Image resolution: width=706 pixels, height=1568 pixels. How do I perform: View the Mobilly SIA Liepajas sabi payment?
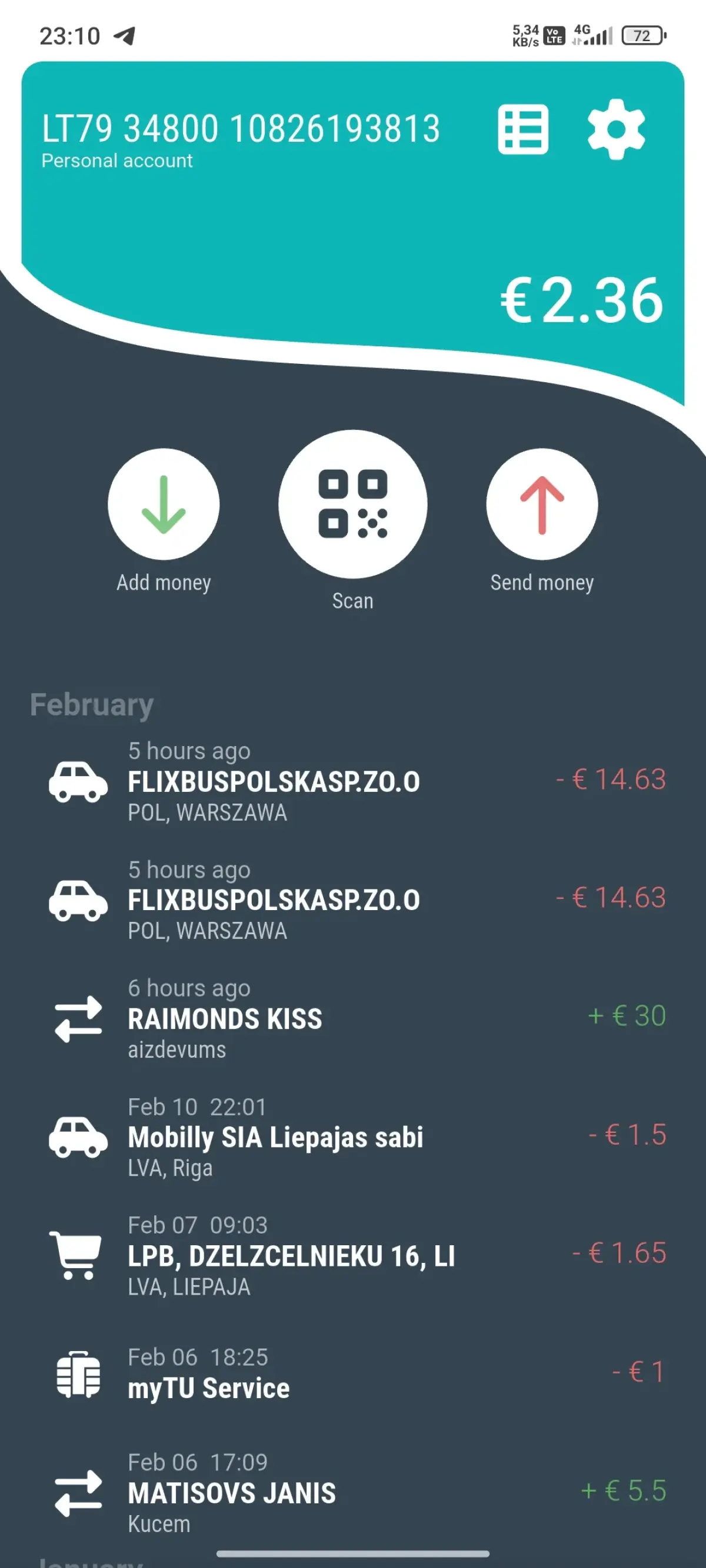(352, 1136)
